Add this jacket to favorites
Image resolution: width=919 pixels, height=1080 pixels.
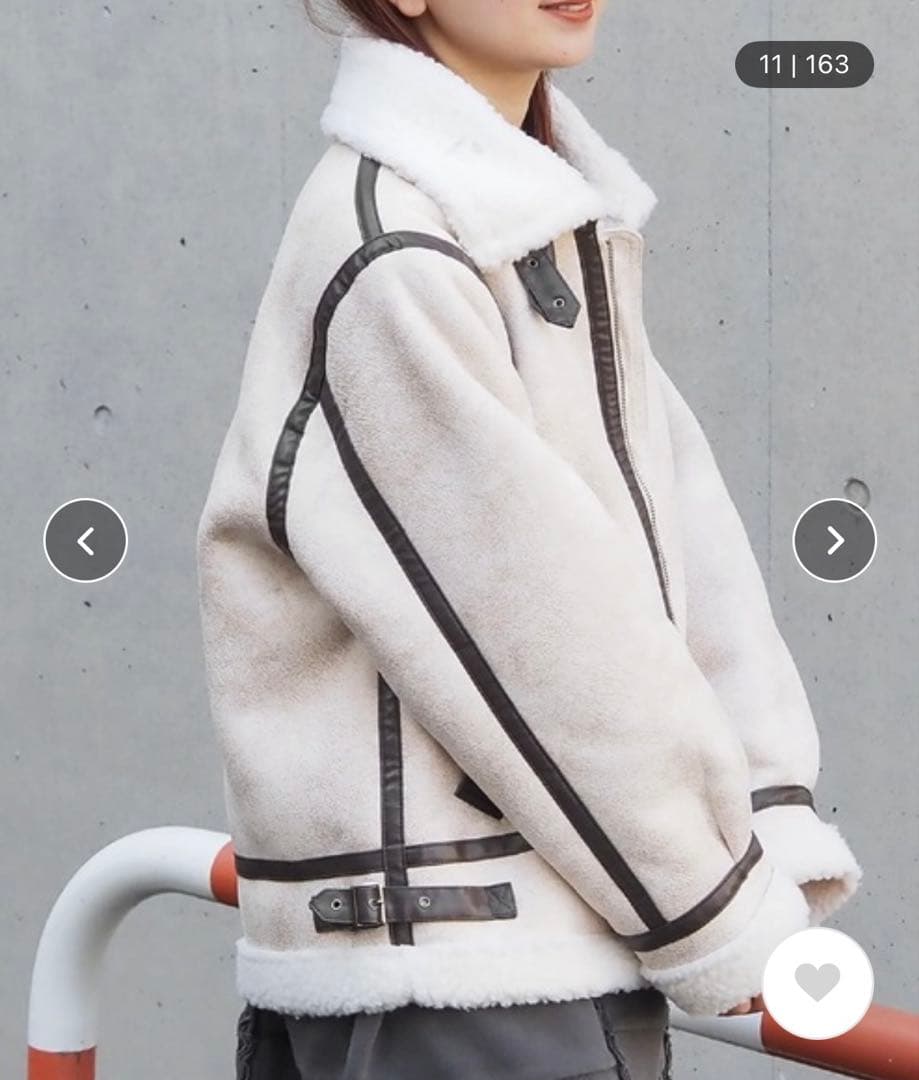(817, 983)
